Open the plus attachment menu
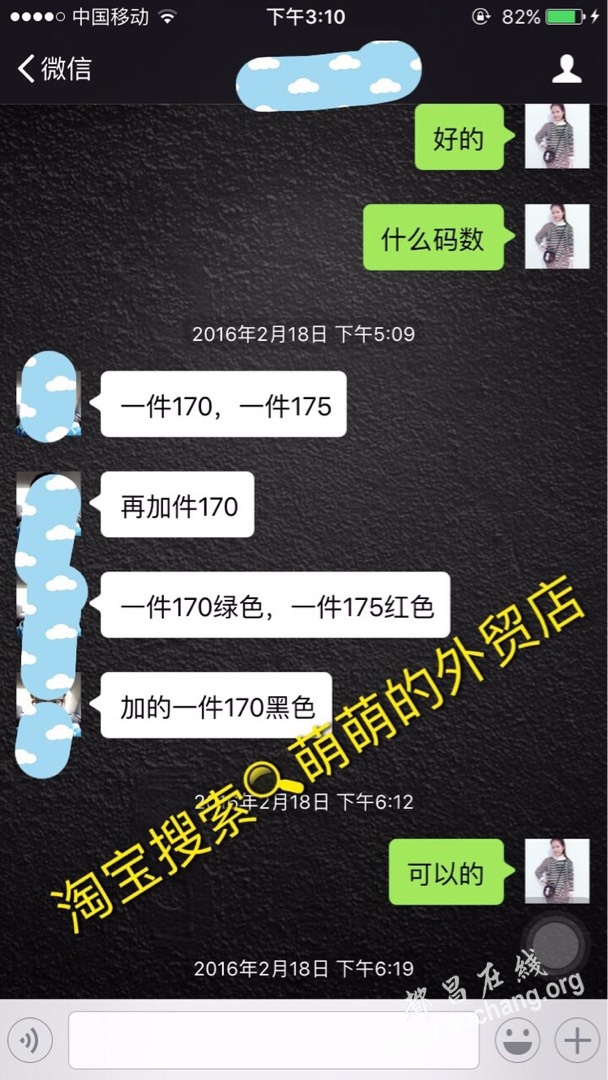608x1080 pixels. 577,1041
